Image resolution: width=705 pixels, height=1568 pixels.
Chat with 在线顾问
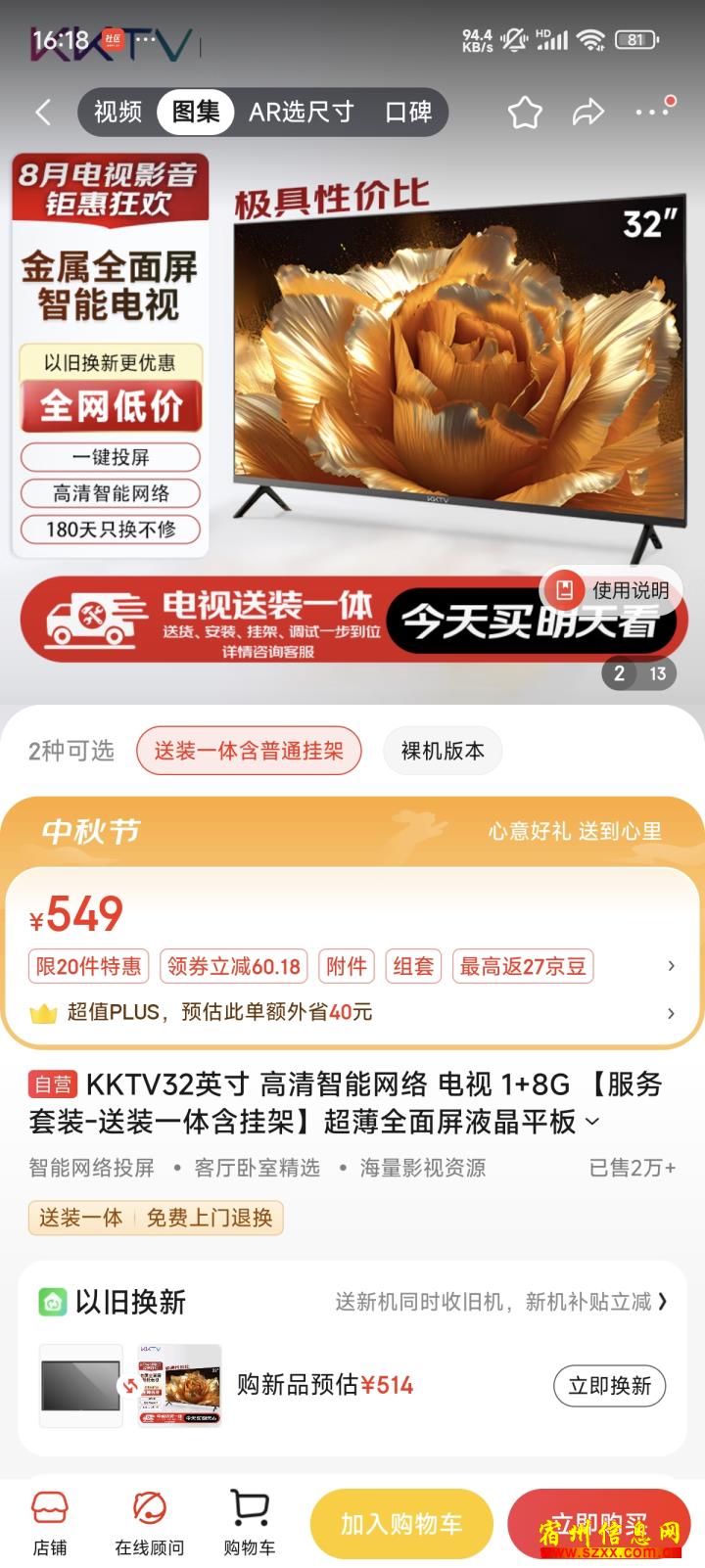[149, 1523]
